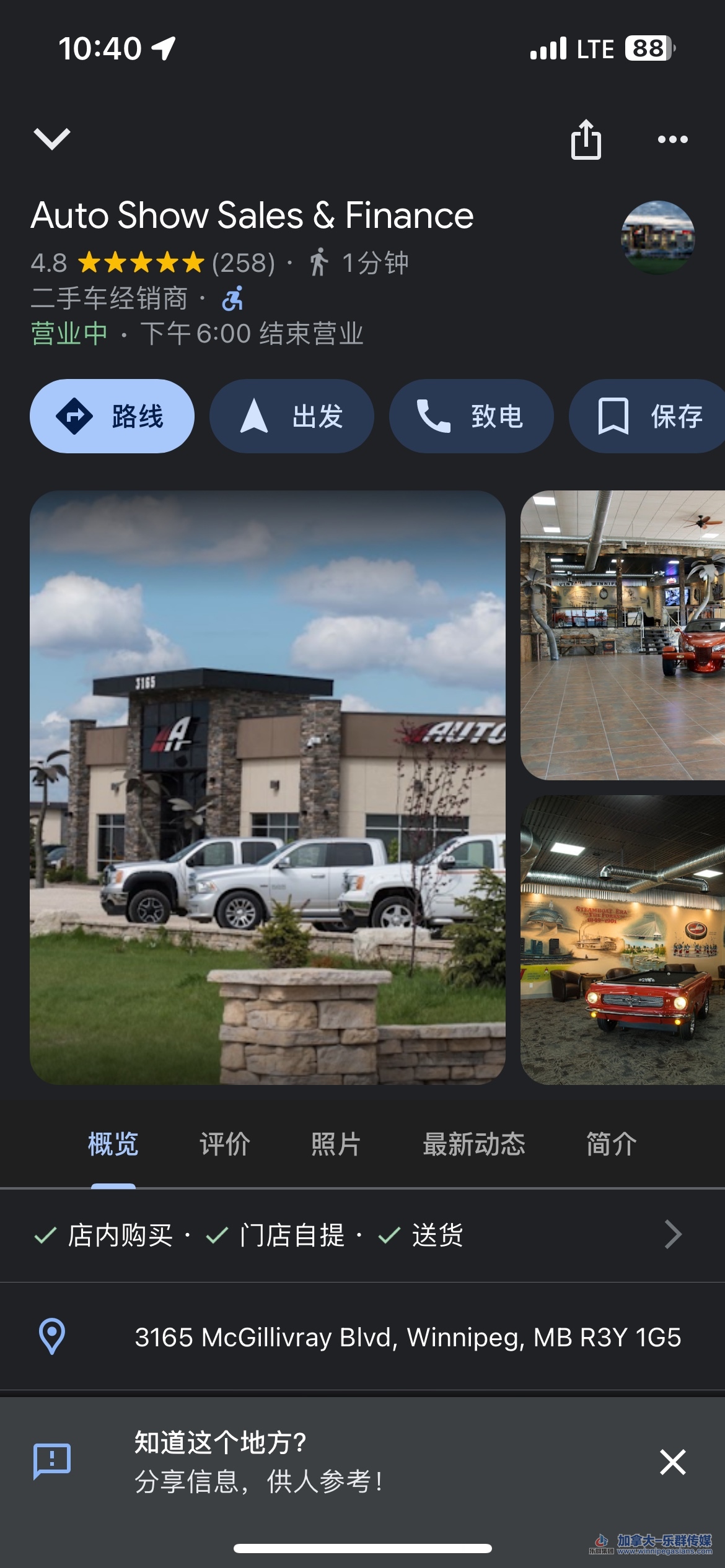Tap the 路线 directions button
Image resolution: width=725 pixels, height=1568 pixels.
click(112, 416)
